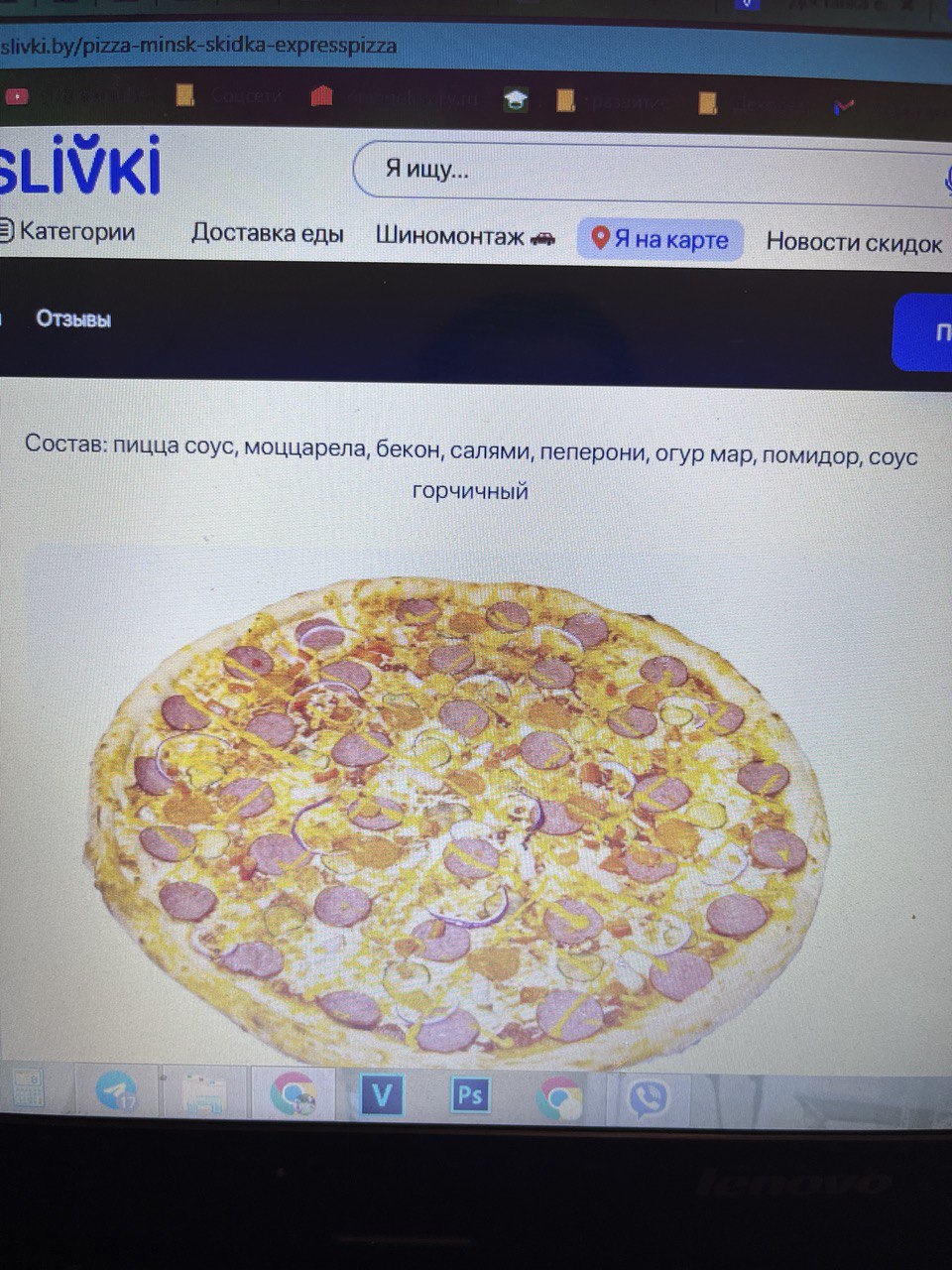Switch to the Отзывы tab
952x1270 pixels.
point(73,319)
